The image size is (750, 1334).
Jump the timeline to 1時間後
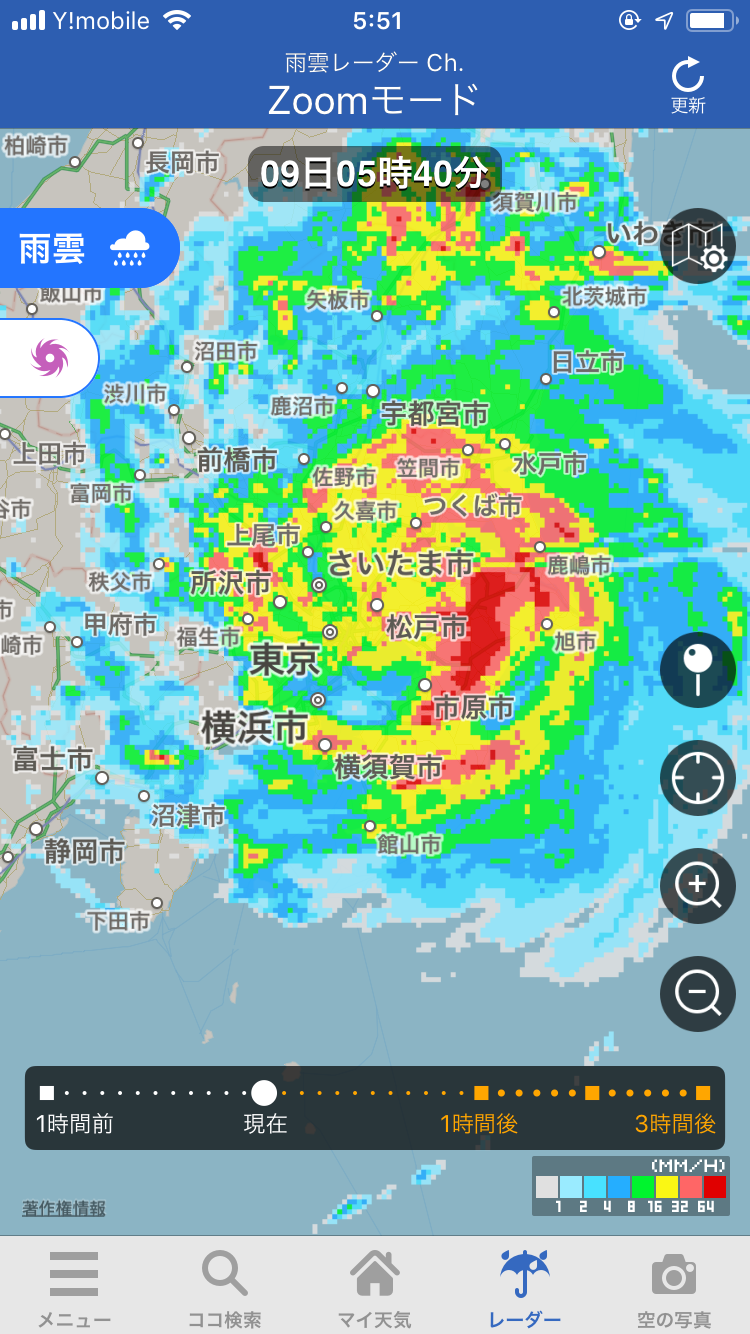click(x=481, y=1092)
